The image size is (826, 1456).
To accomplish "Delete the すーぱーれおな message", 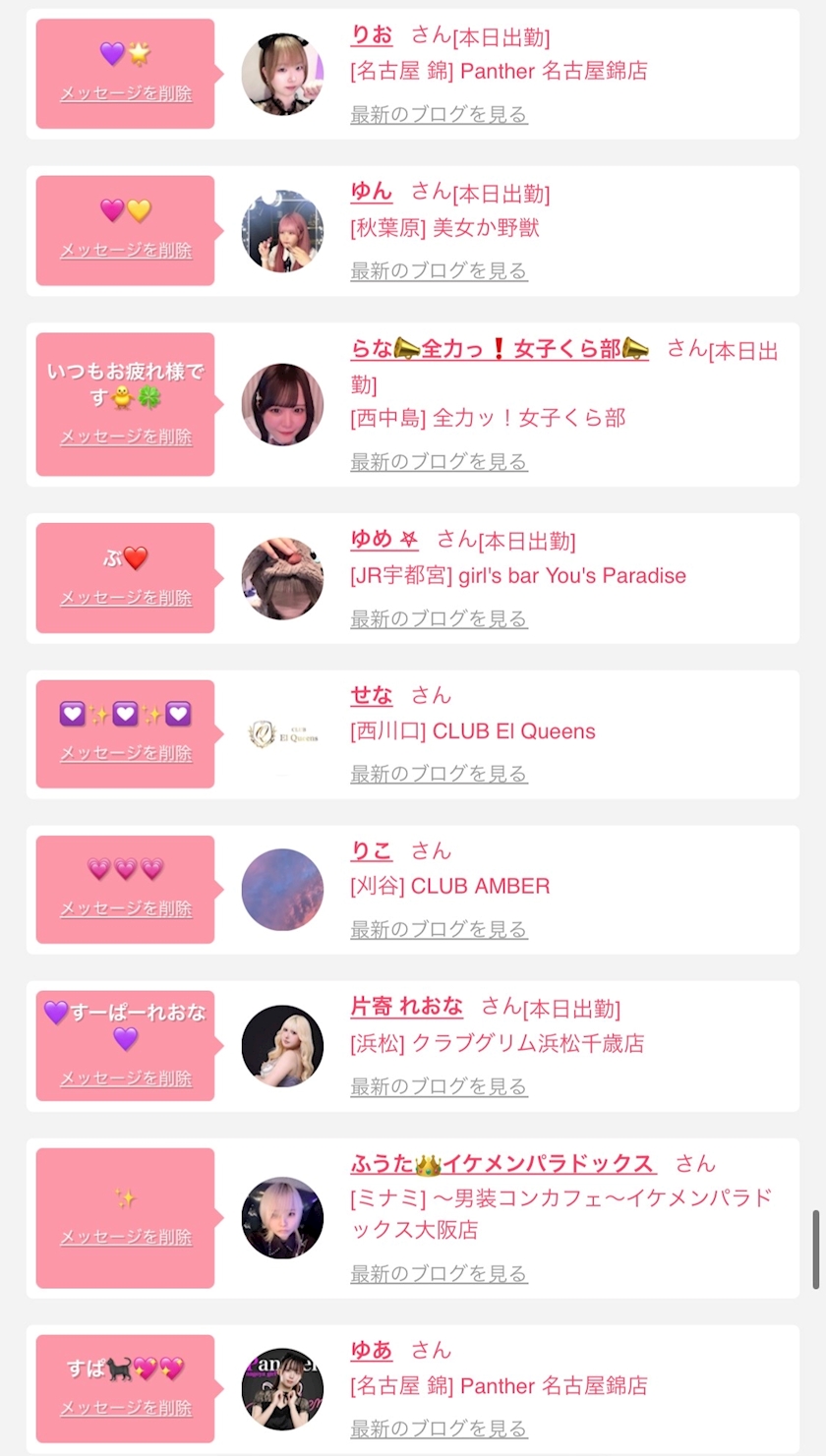I will (x=126, y=1078).
